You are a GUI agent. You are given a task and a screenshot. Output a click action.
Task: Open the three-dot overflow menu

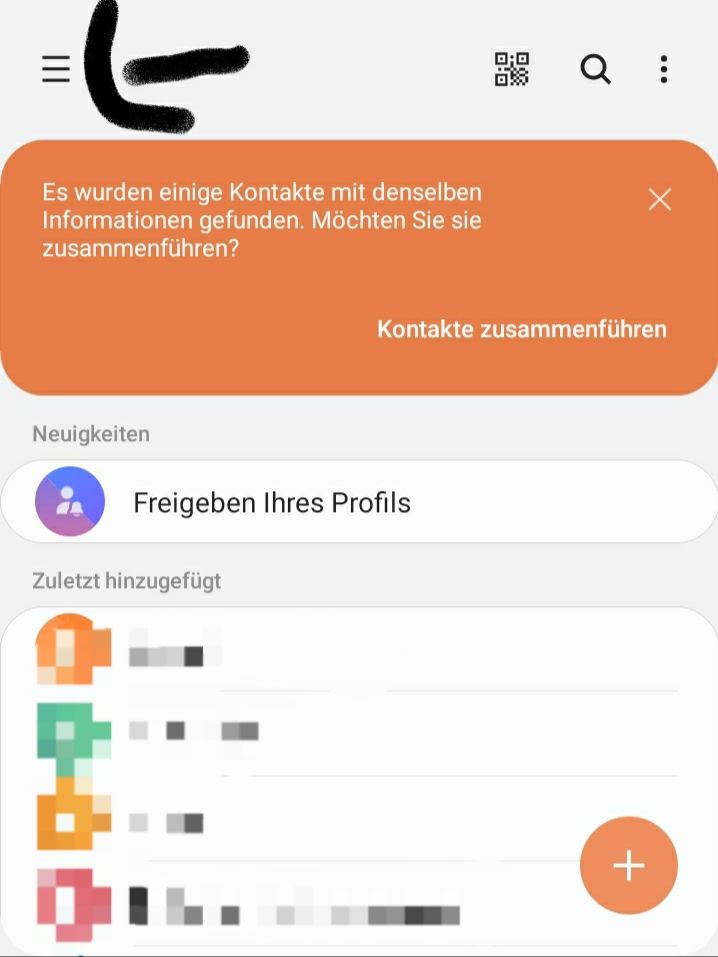664,69
